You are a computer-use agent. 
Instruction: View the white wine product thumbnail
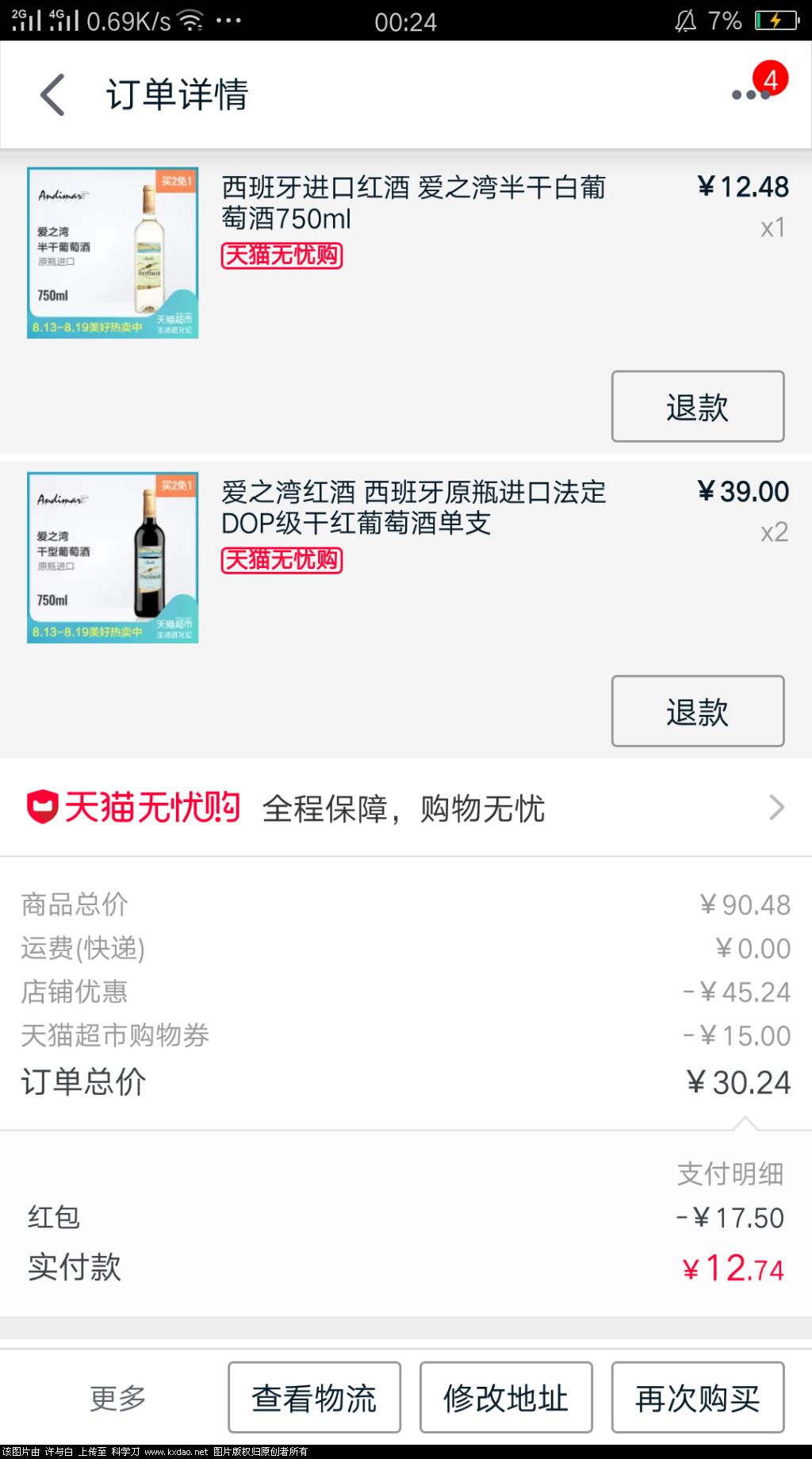click(112, 252)
